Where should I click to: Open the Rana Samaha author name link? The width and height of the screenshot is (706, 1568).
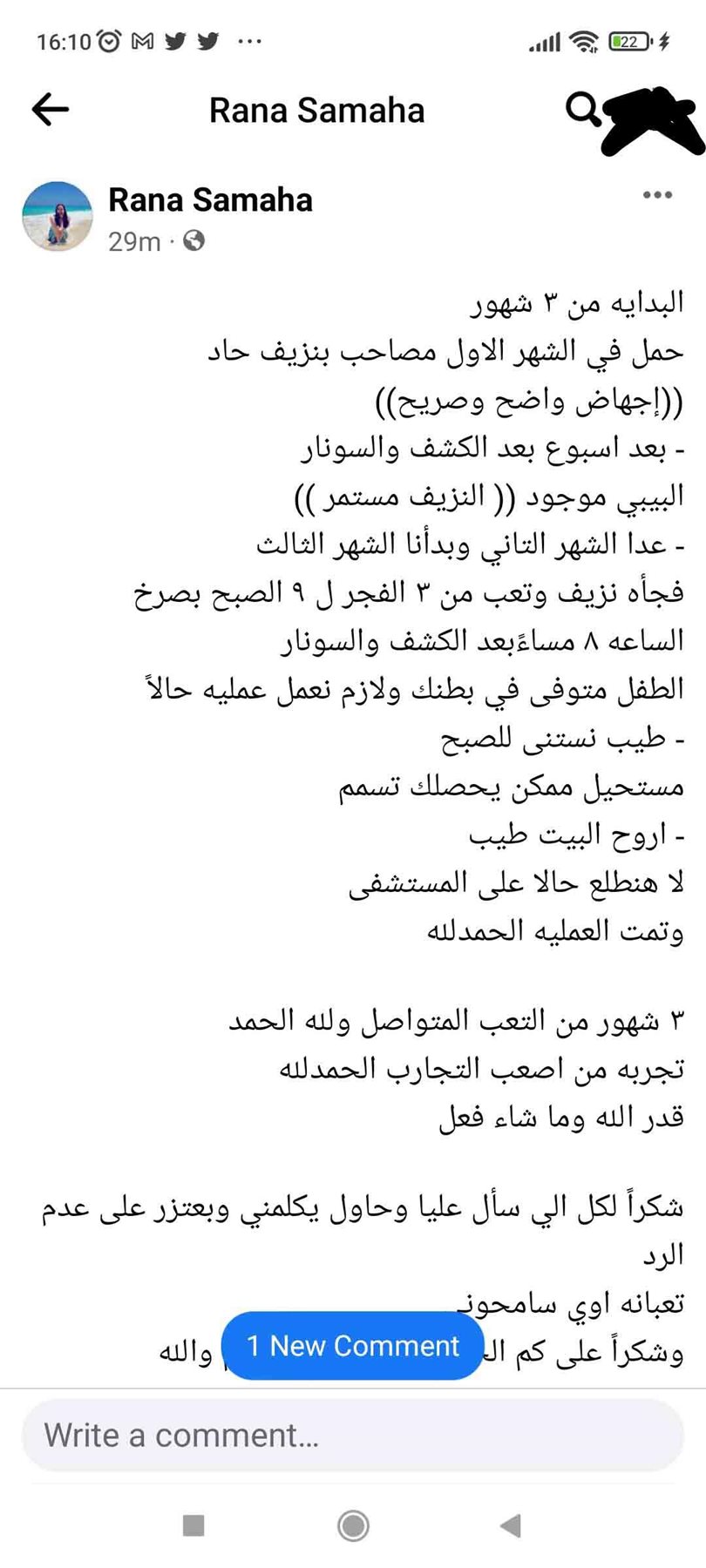[210, 200]
